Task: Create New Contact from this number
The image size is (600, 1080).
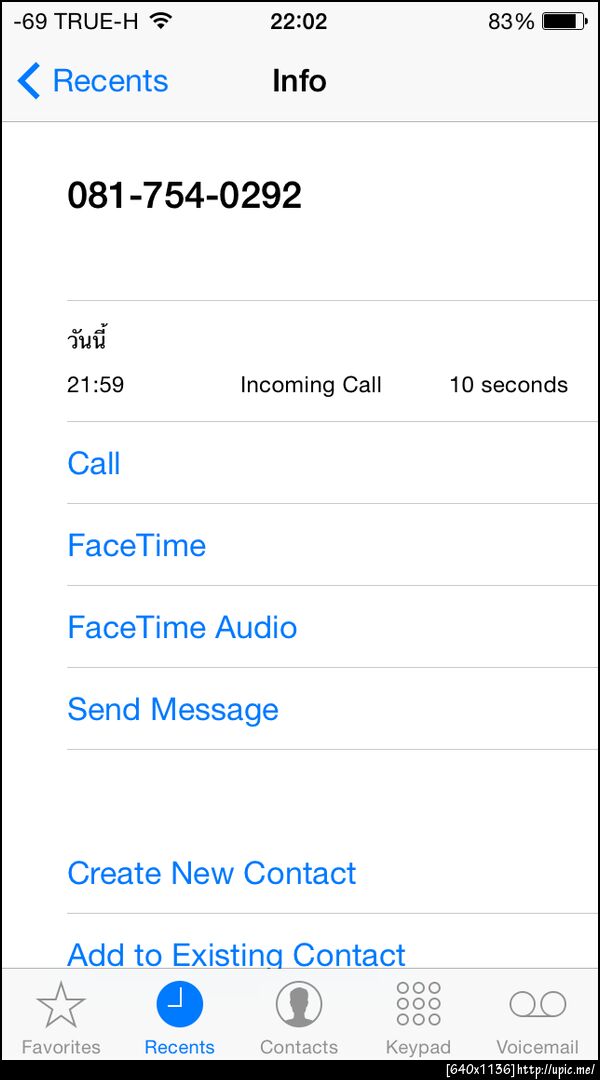Action: coord(212,873)
